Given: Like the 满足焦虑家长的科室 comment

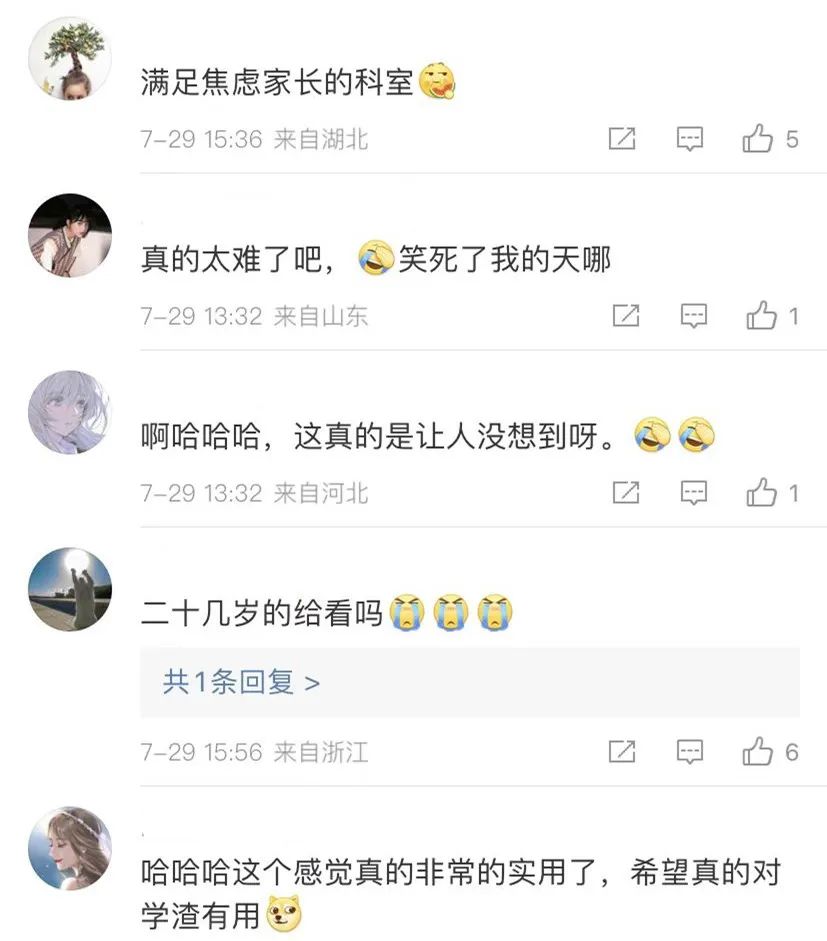Looking at the screenshot, I should point(758,139).
